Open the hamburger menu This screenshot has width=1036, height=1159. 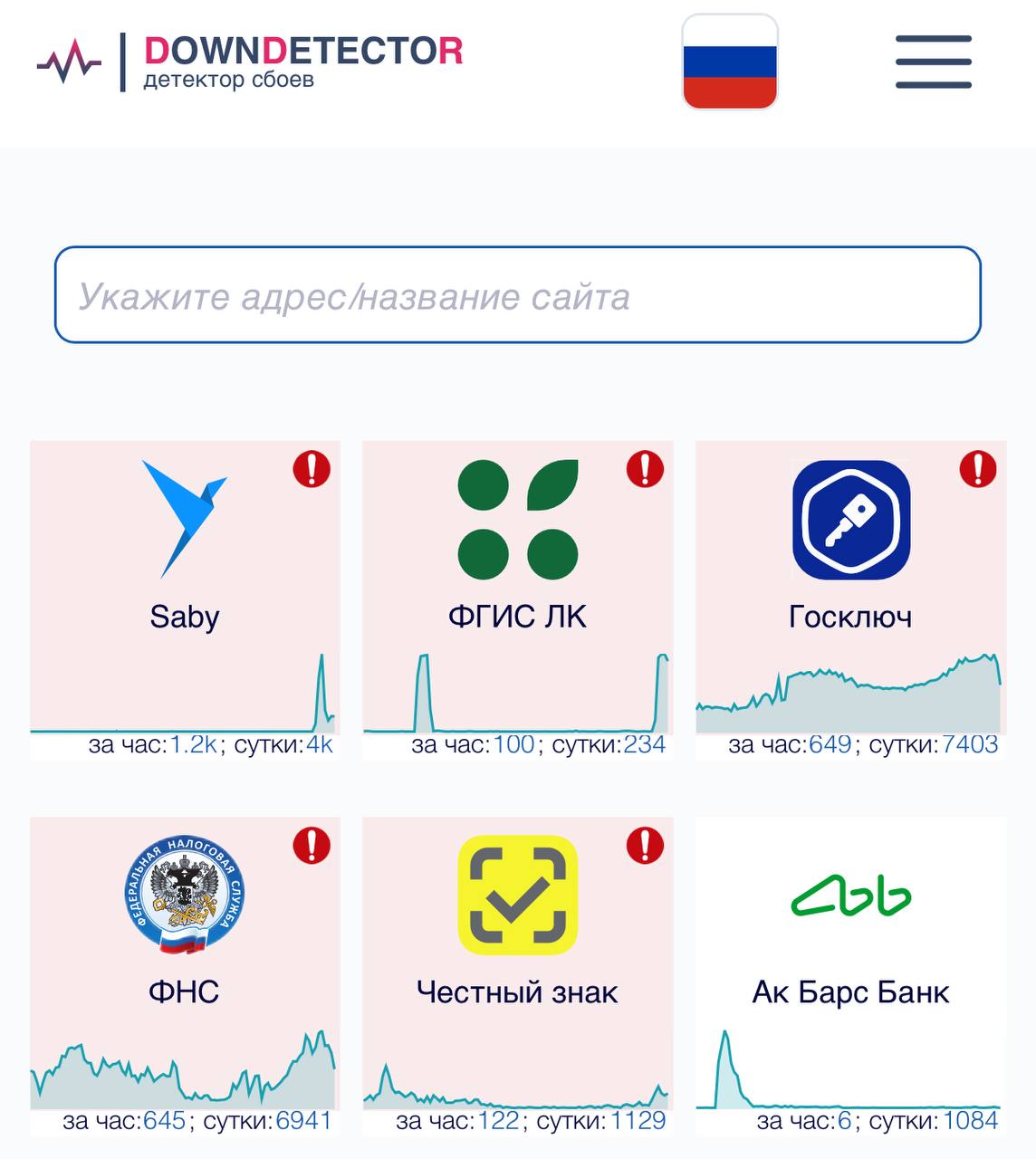(933, 62)
